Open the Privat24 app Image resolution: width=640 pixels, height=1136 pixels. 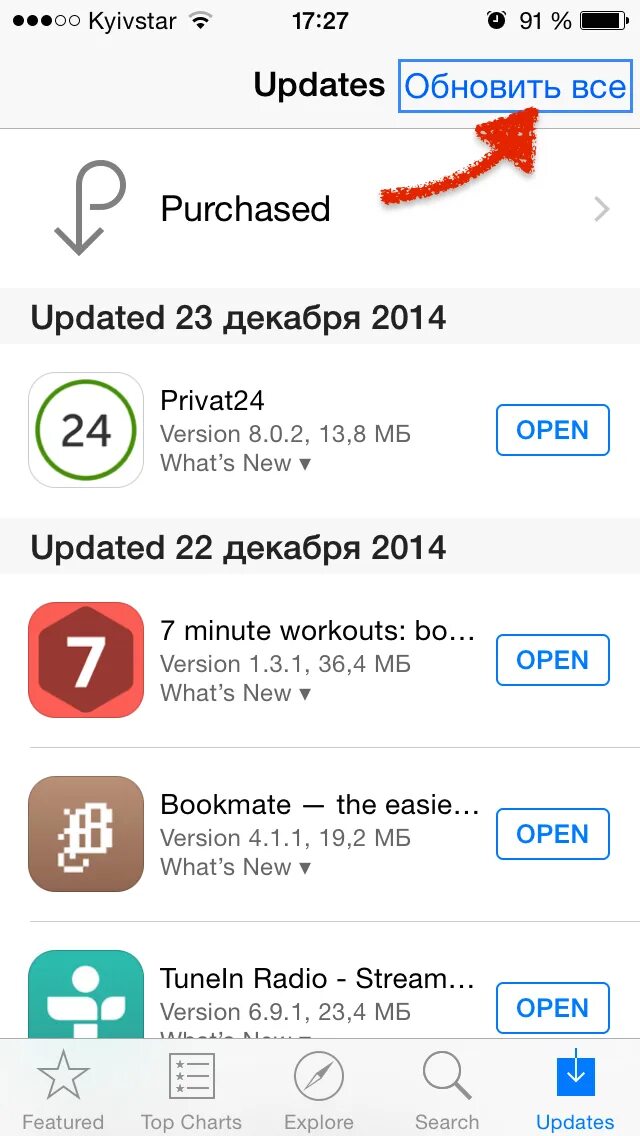[x=552, y=431]
